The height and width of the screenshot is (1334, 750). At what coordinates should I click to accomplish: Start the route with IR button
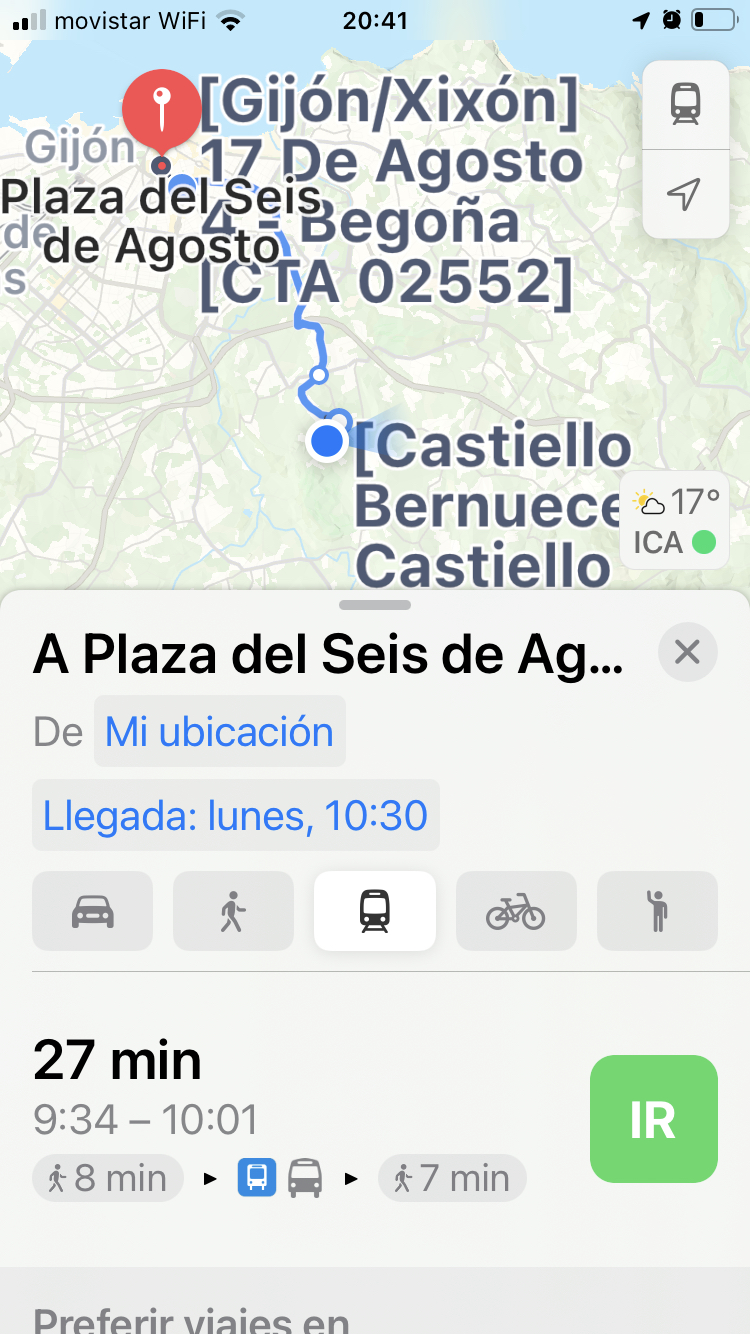(x=654, y=1119)
